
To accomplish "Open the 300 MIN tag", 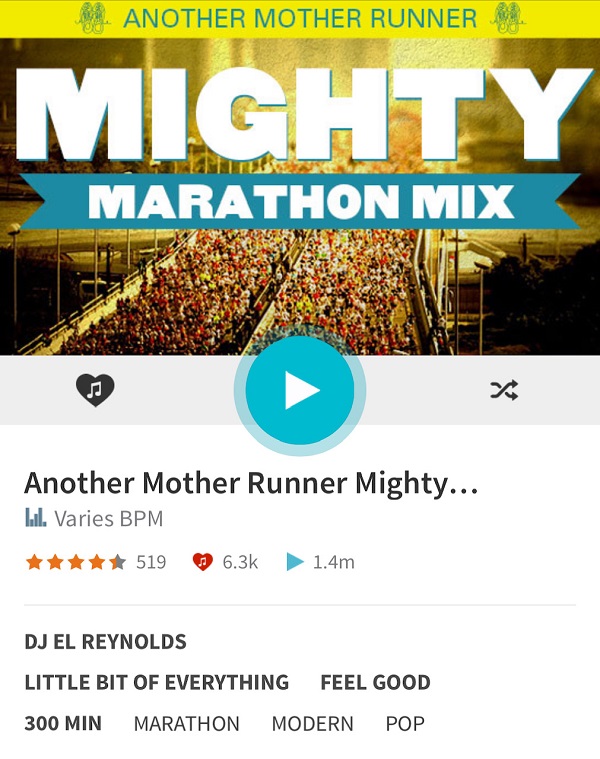I will click(x=63, y=723).
